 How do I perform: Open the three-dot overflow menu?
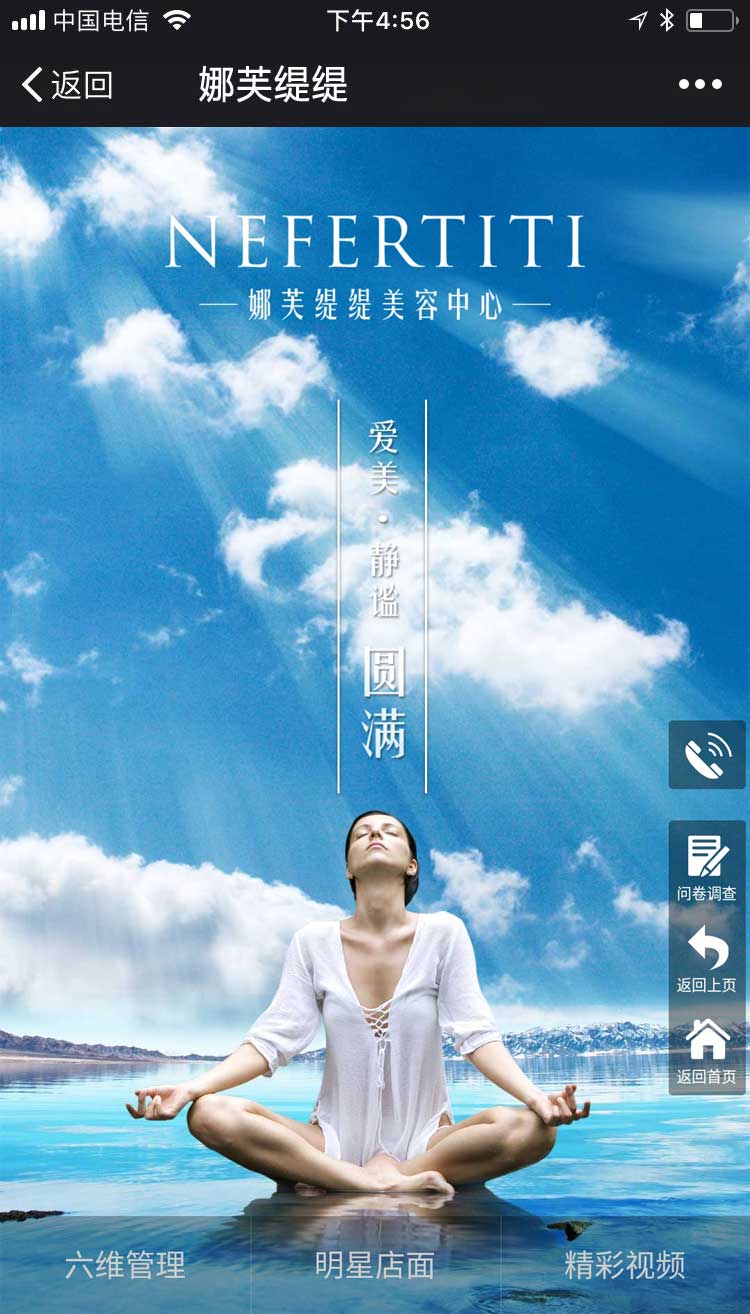tap(700, 85)
